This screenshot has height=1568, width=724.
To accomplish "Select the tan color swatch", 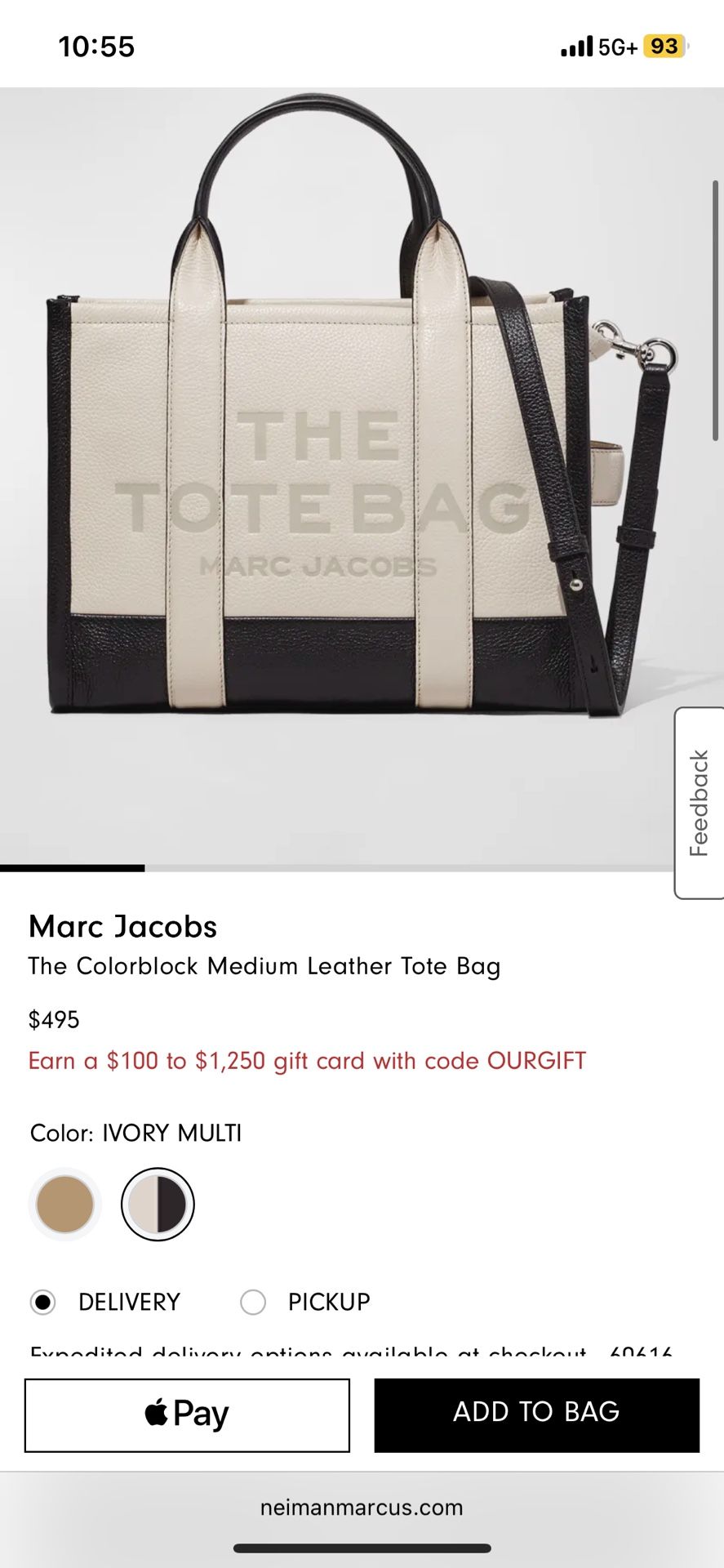I will [x=64, y=1204].
